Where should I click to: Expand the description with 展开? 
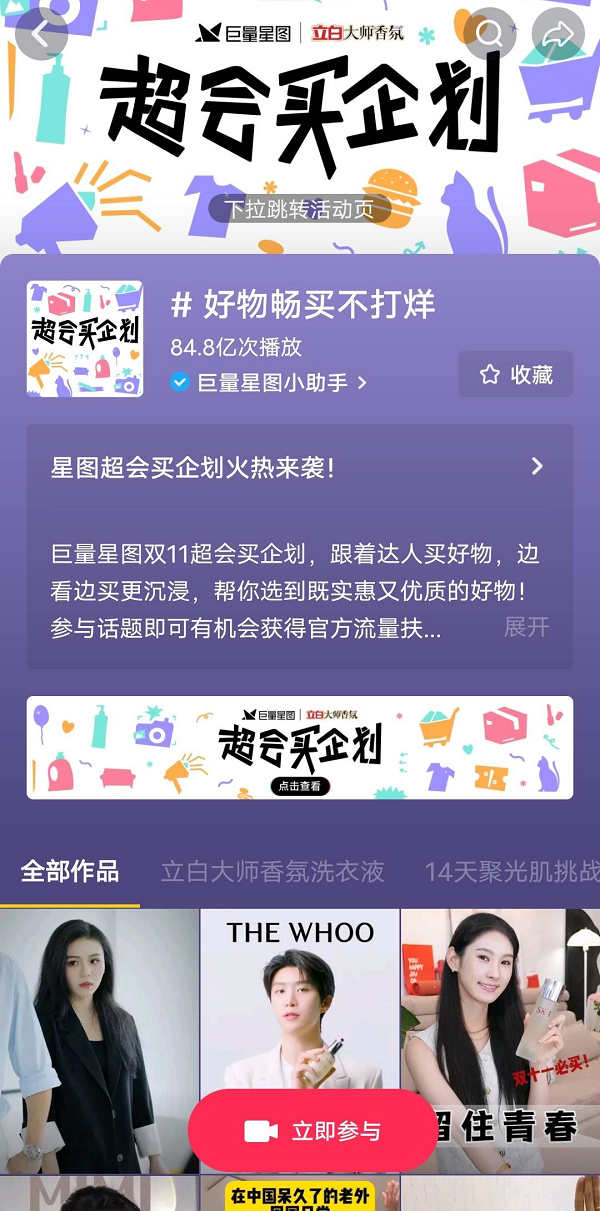(527, 627)
